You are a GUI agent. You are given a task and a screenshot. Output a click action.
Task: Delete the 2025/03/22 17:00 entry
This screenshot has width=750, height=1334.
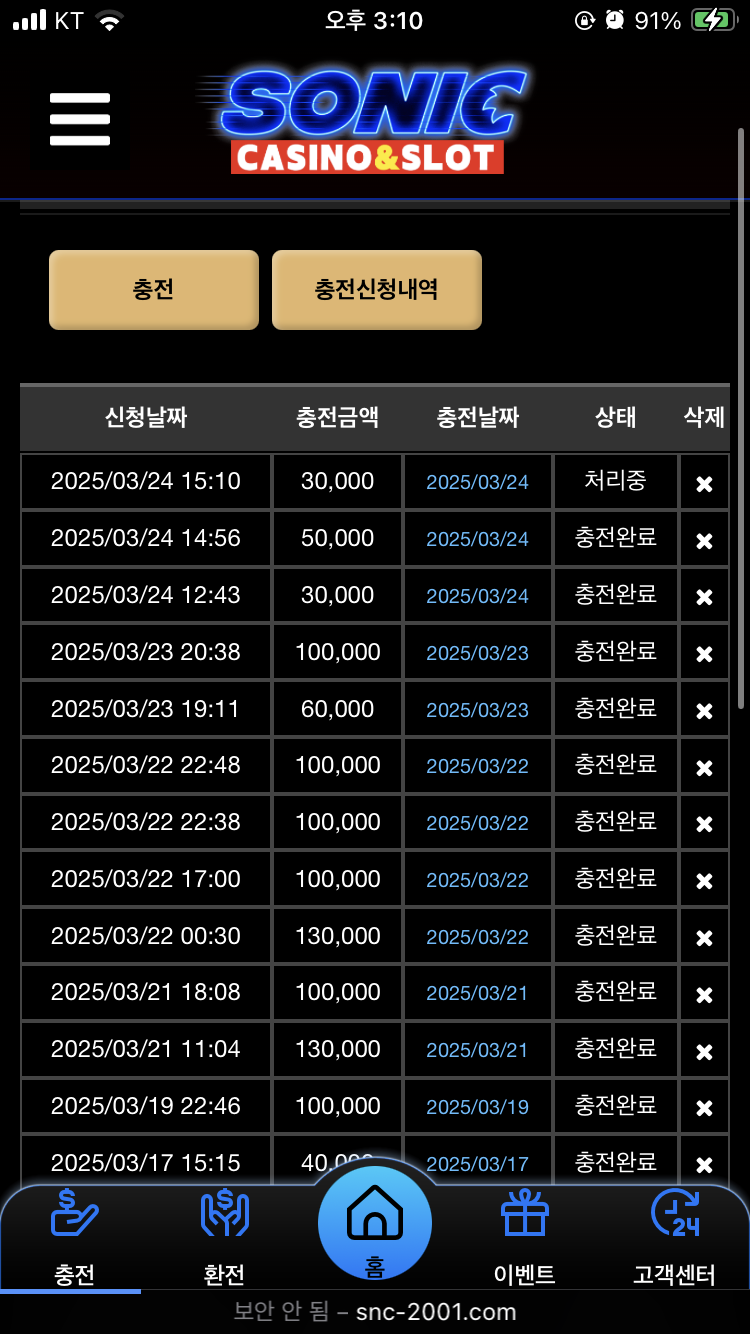pyautogui.click(x=704, y=882)
